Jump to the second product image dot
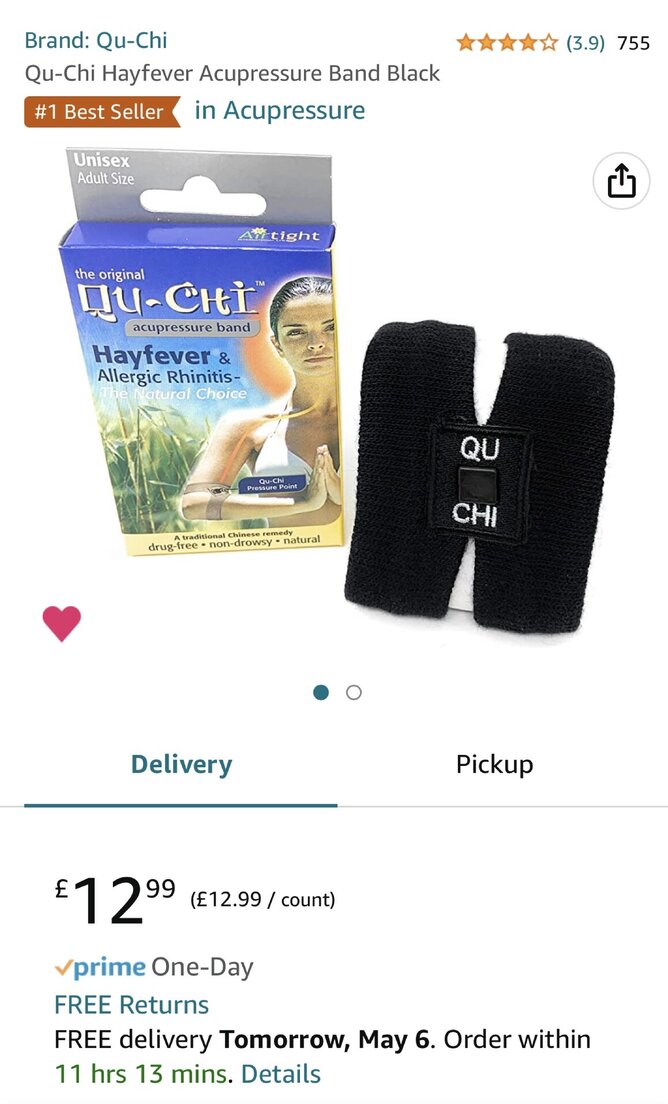 coord(354,692)
